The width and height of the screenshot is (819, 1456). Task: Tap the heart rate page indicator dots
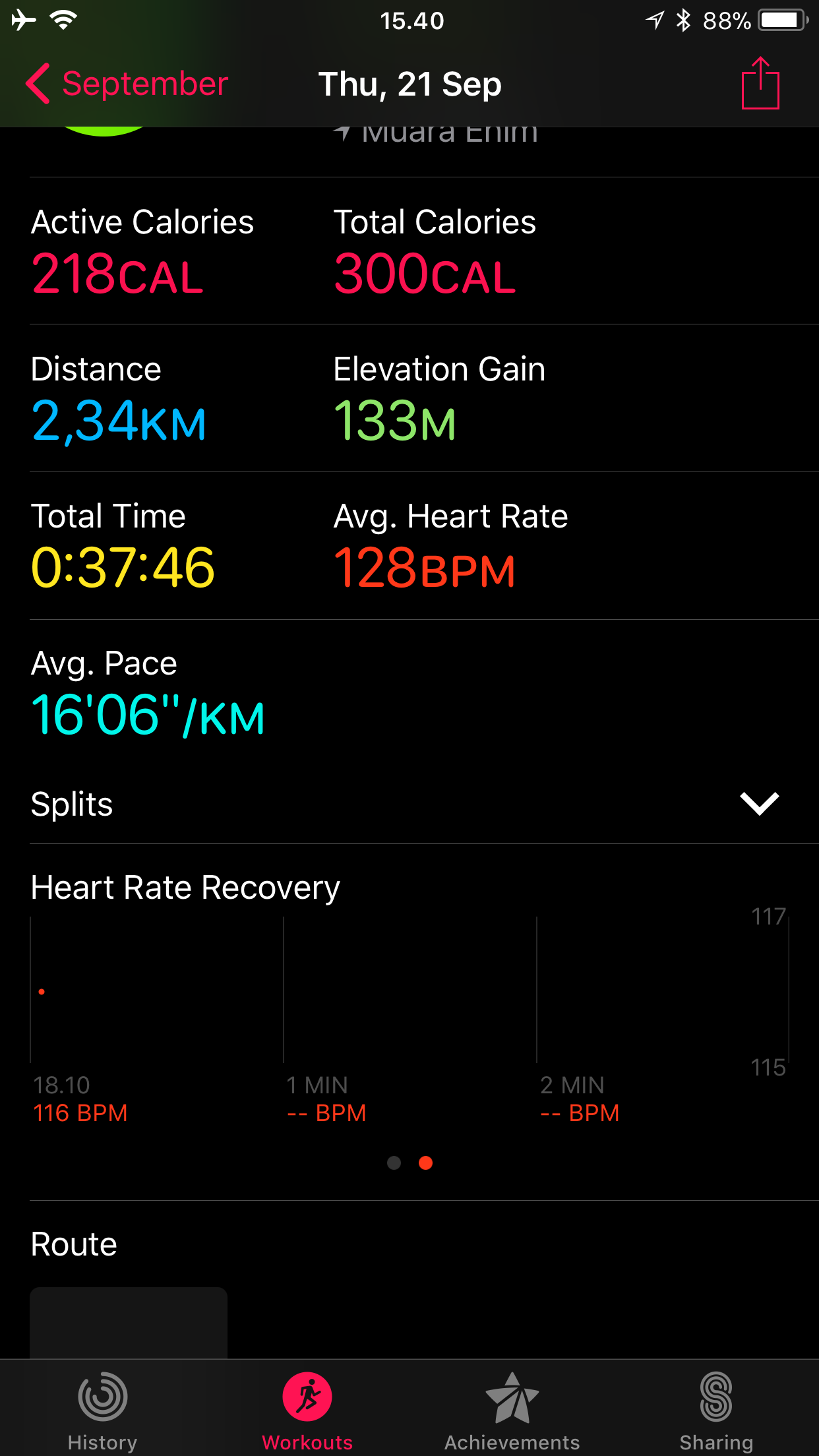point(409,1163)
